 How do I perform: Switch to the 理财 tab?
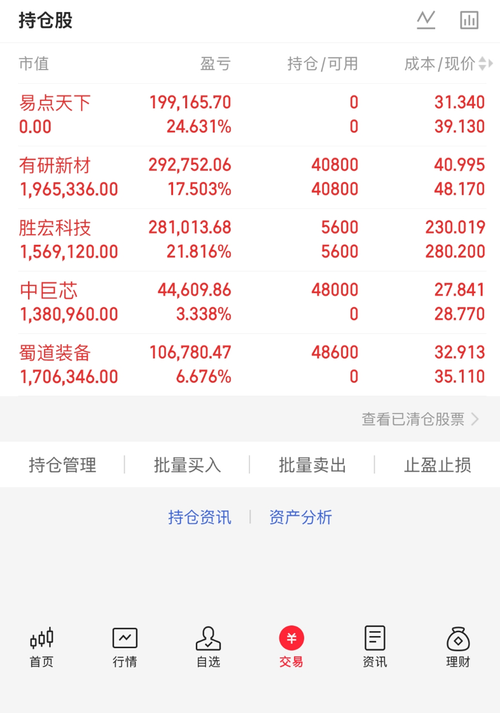(458, 647)
